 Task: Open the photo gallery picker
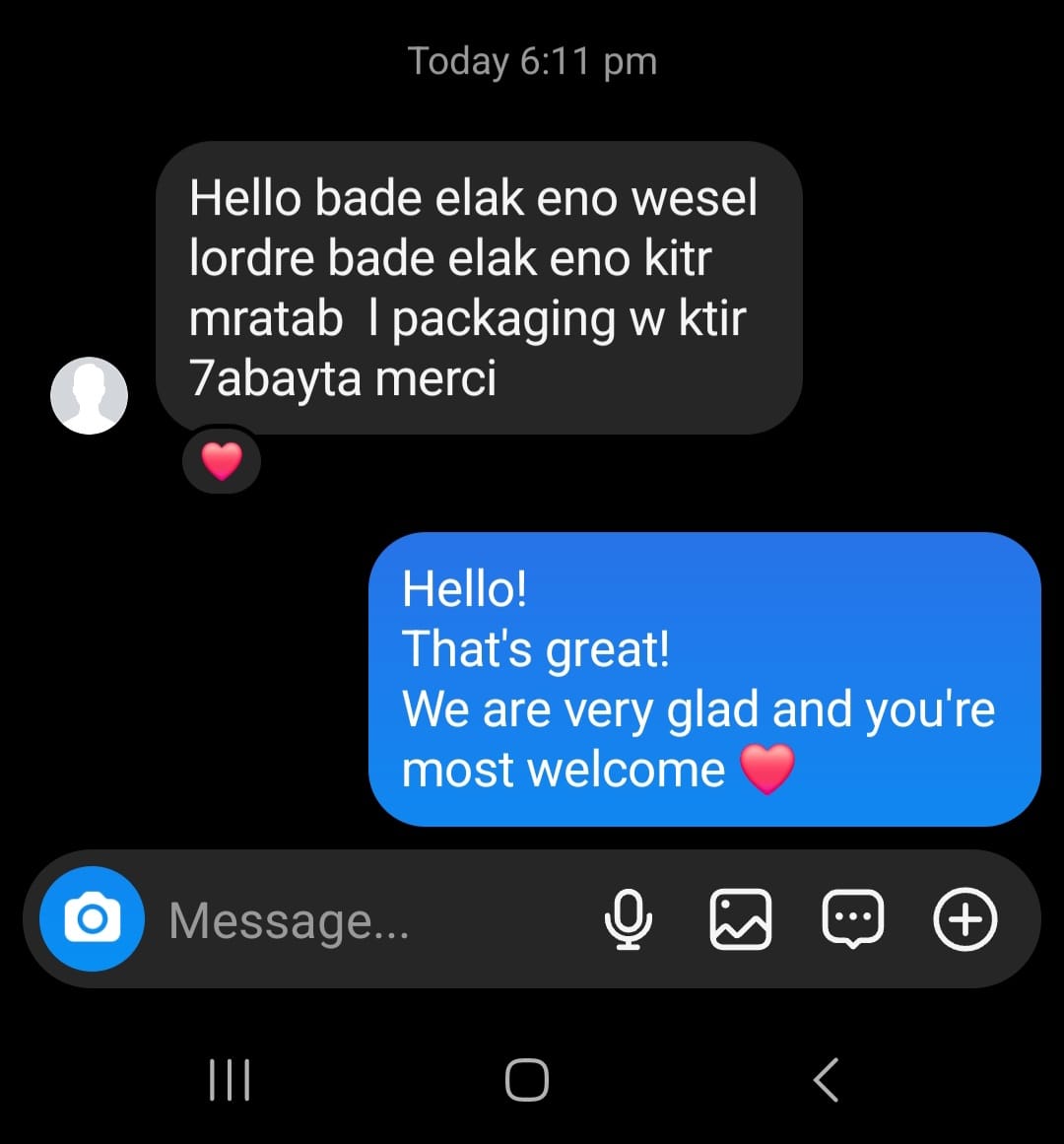pos(740,919)
